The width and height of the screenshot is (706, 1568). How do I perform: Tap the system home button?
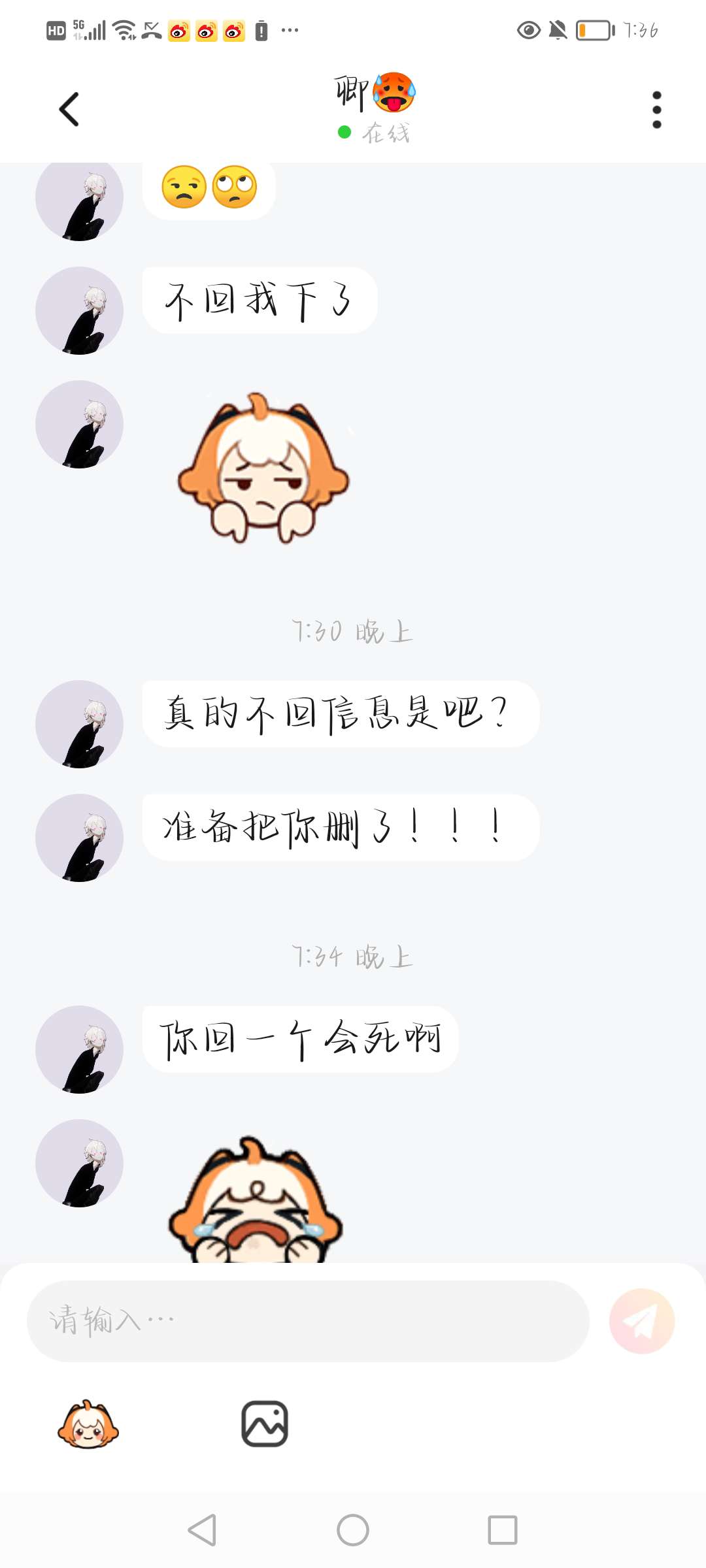click(x=353, y=1530)
